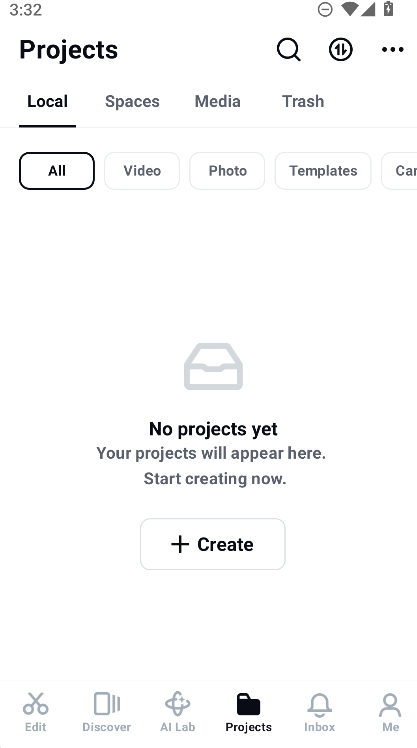Open the search icon in Projects header
Image resolution: width=417 pixels, height=748 pixels.
tap(289, 50)
